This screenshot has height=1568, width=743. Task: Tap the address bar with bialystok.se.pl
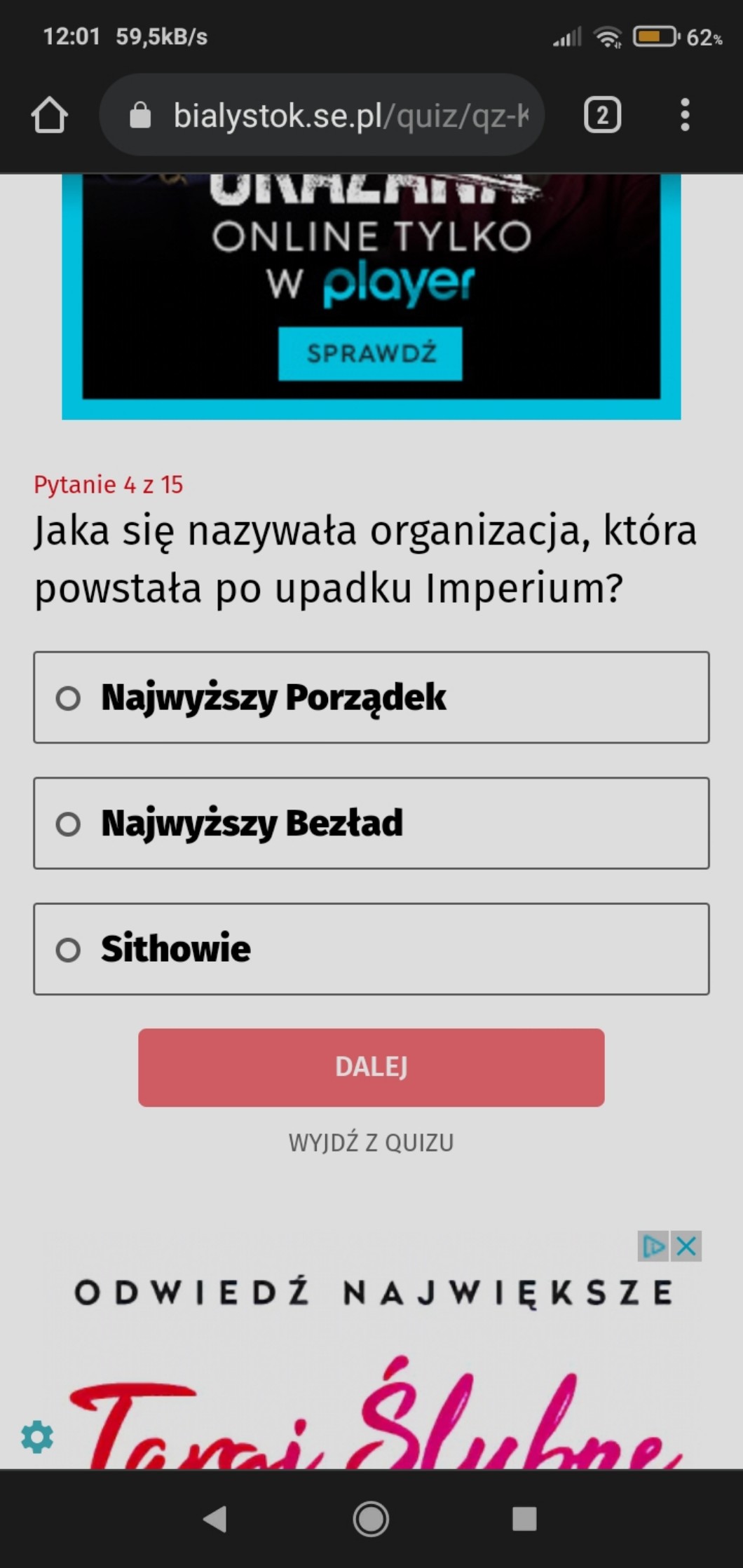point(322,116)
